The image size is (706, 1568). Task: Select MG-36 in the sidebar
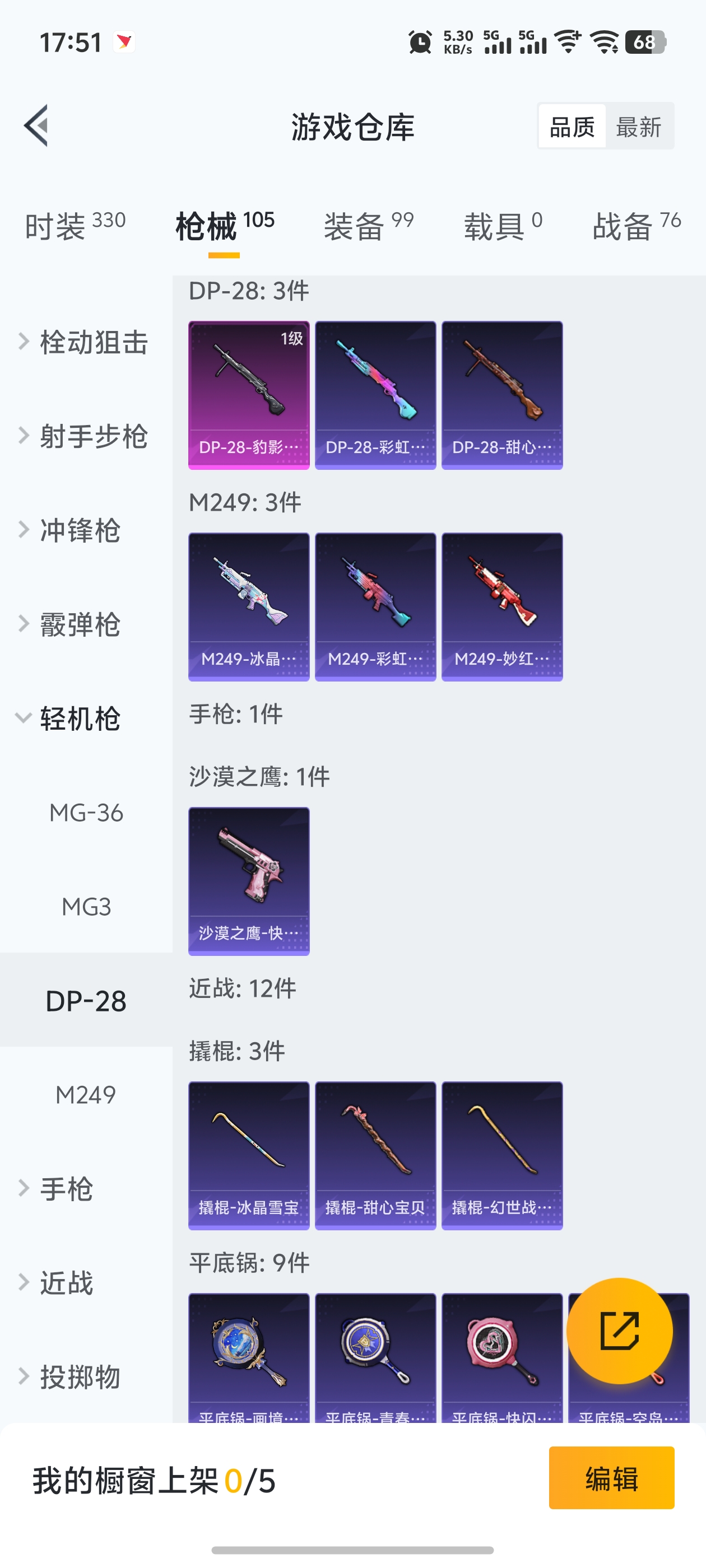click(x=86, y=813)
